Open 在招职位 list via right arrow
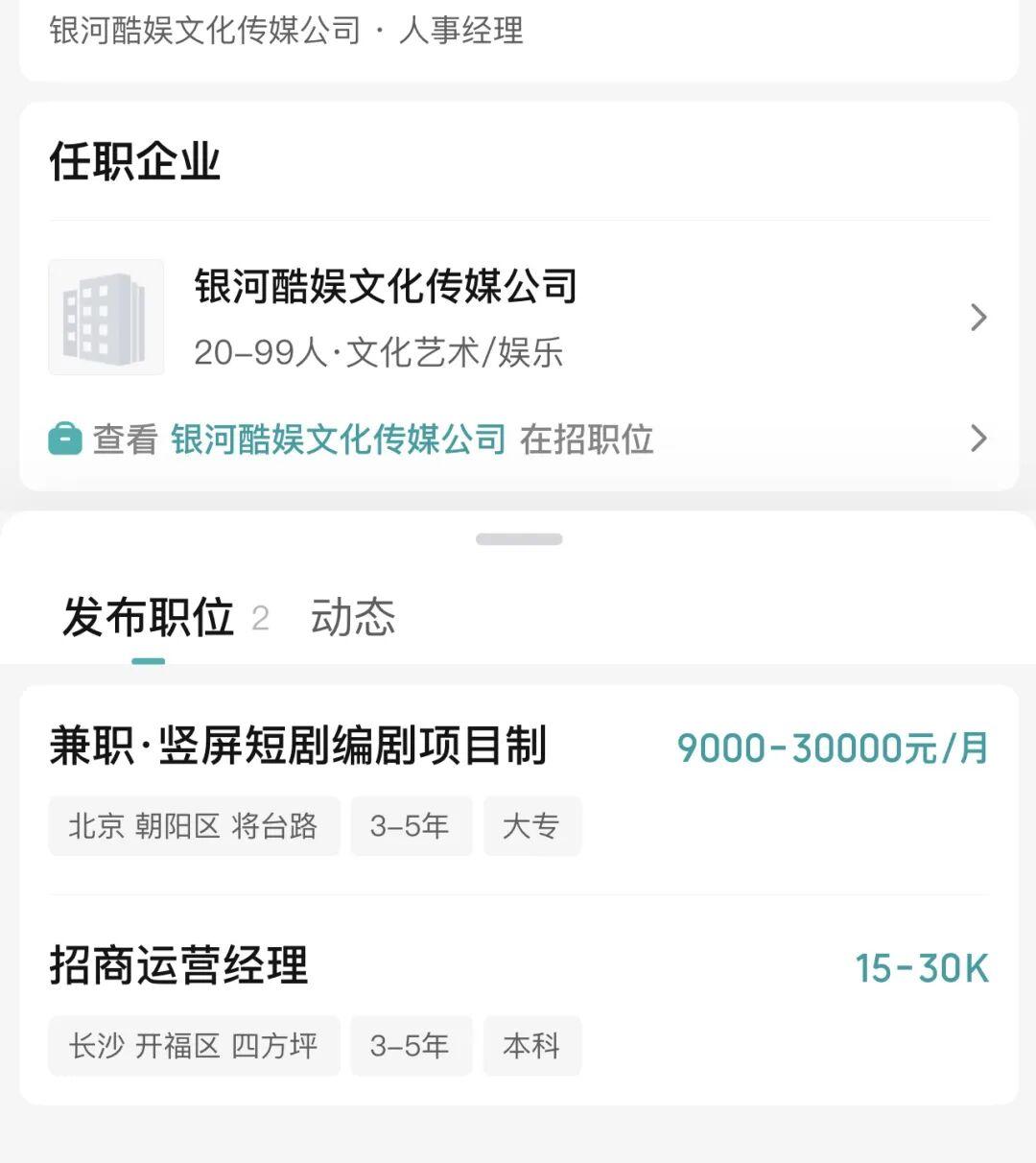 point(979,439)
